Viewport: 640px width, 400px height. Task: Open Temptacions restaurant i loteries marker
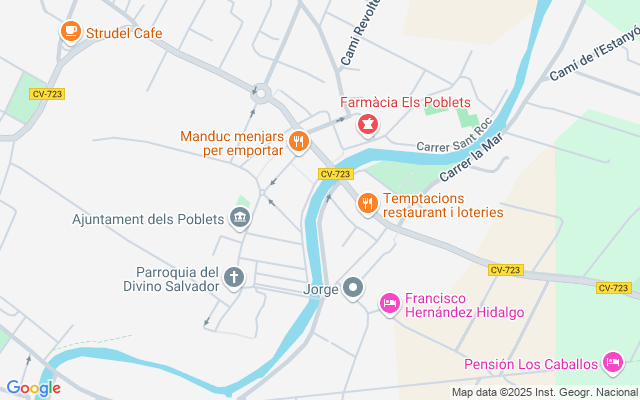click(x=368, y=205)
